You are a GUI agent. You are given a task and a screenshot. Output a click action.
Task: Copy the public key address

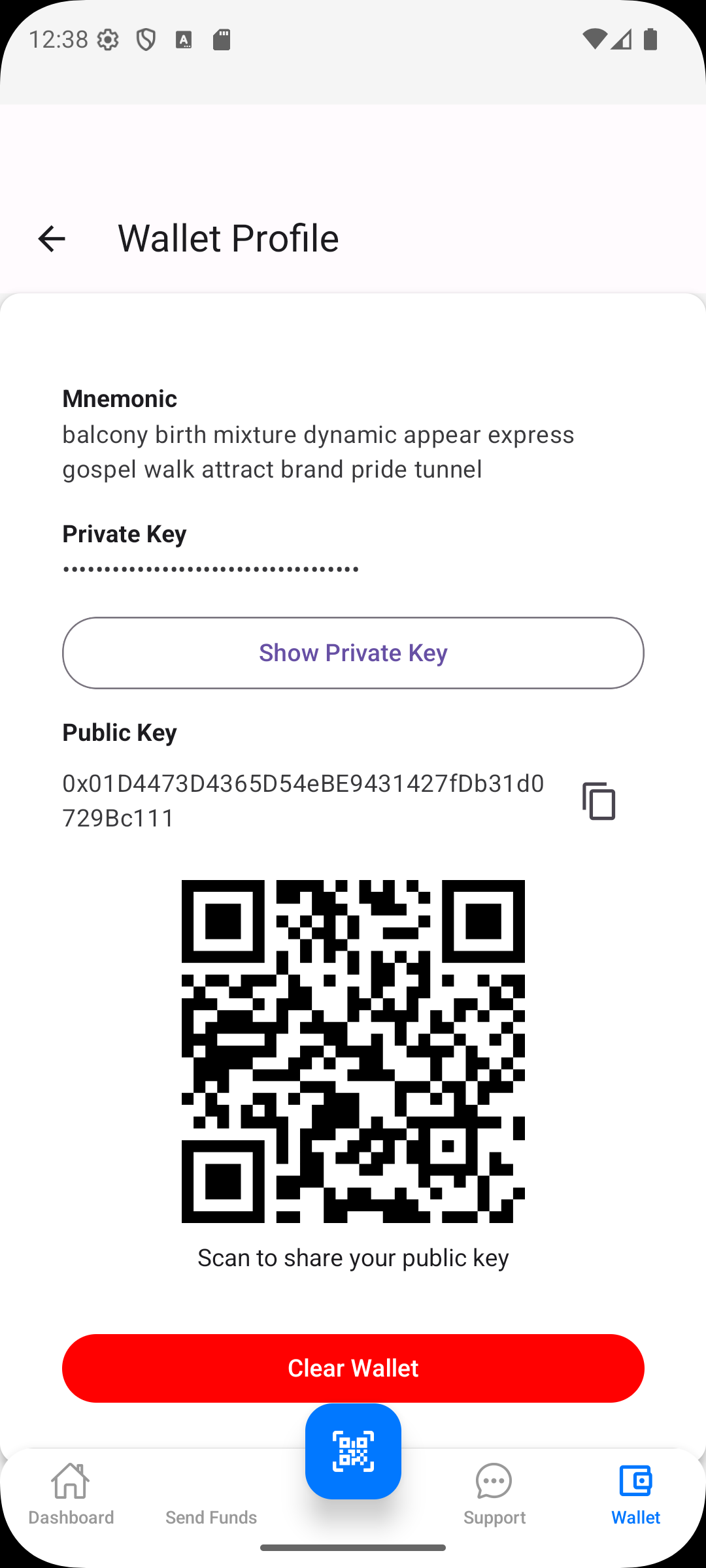[x=599, y=800]
